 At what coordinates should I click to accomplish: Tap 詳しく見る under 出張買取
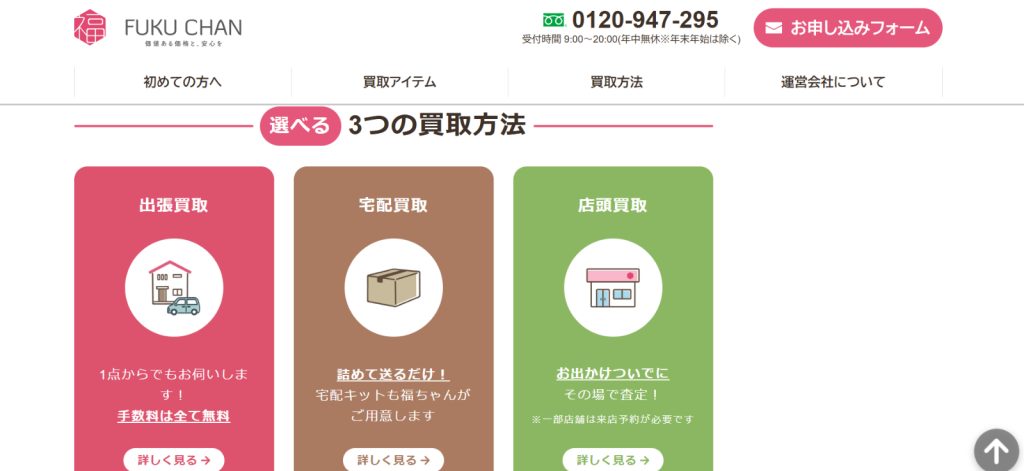174,460
